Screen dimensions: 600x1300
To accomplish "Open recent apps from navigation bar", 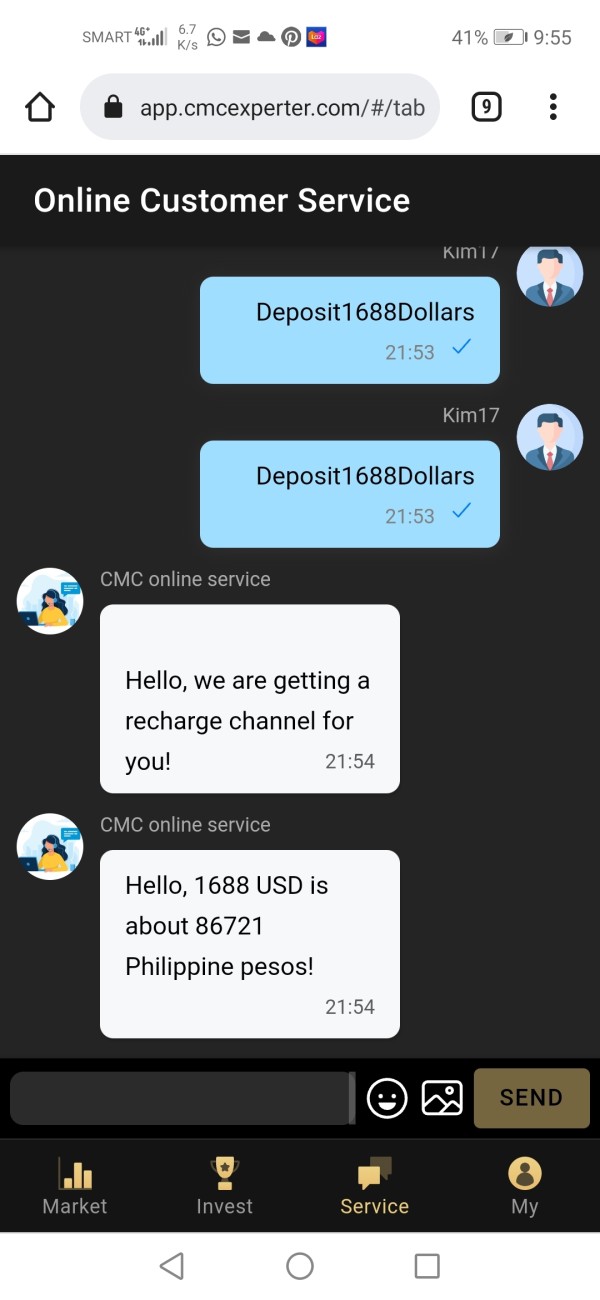I will click(x=427, y=1266).
